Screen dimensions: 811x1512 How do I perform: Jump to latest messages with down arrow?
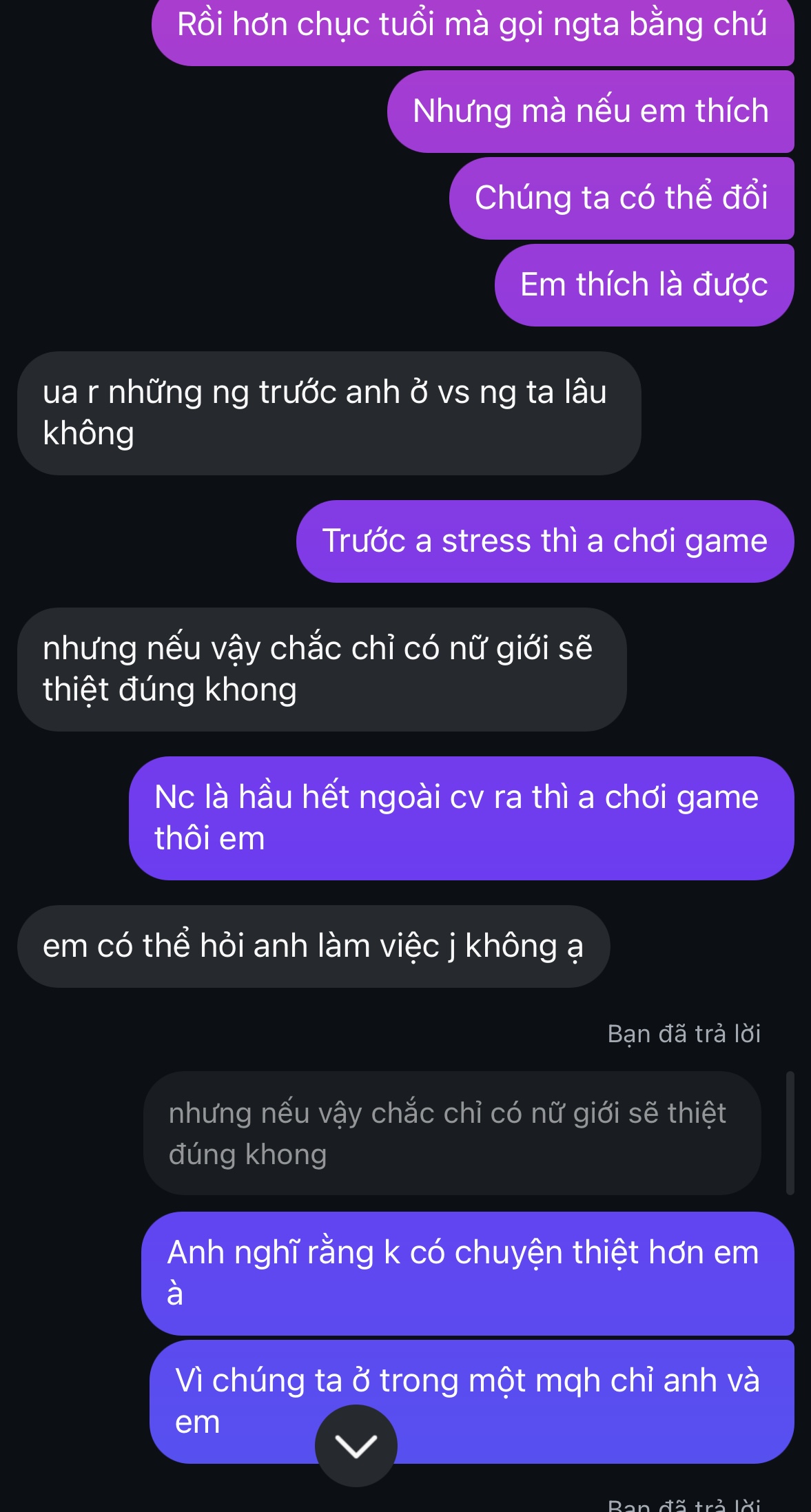356,1445
